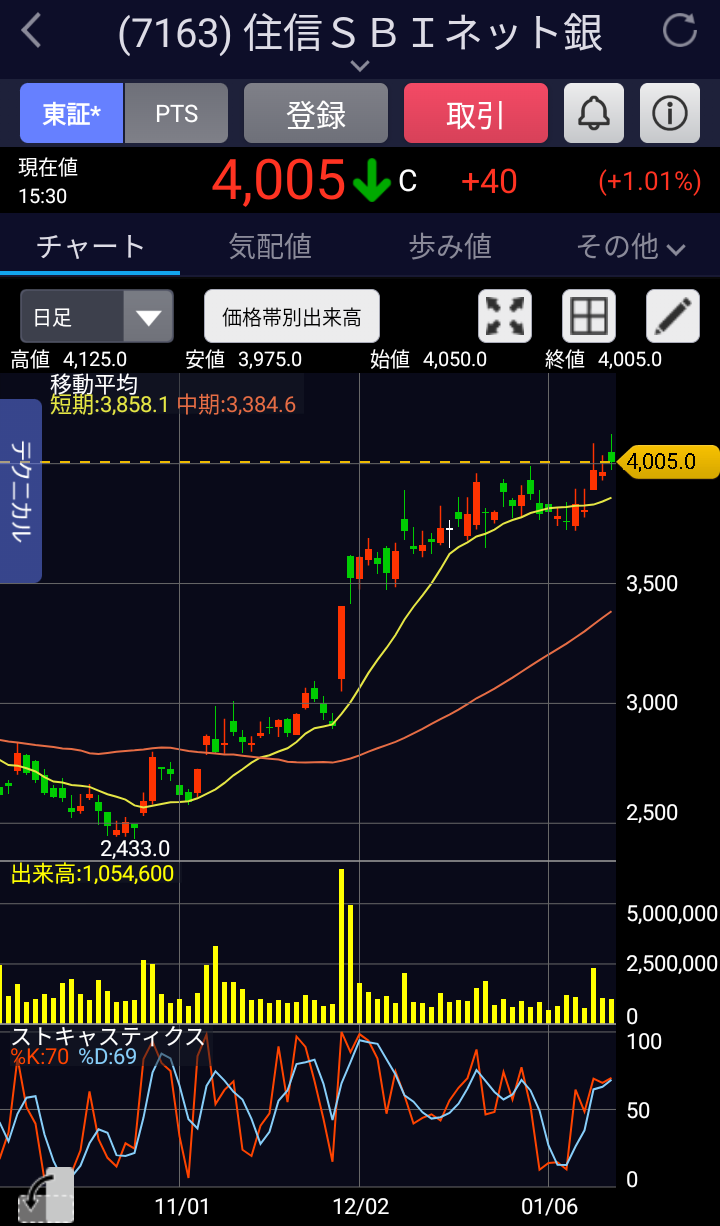
Task: Expand the stock name chevron
Action: click(x=360, y=66)
